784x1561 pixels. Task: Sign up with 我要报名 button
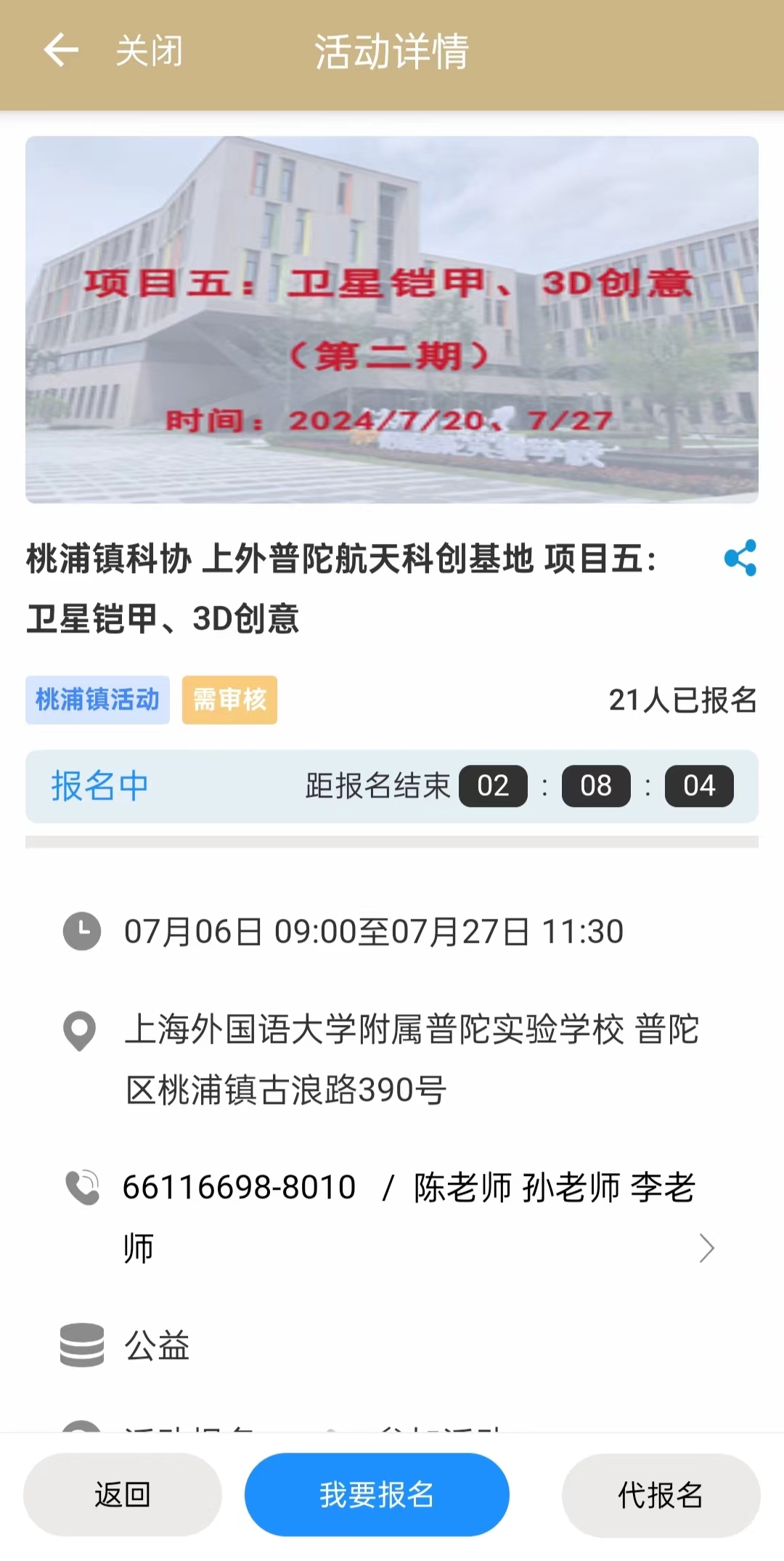click(377, 1495)
